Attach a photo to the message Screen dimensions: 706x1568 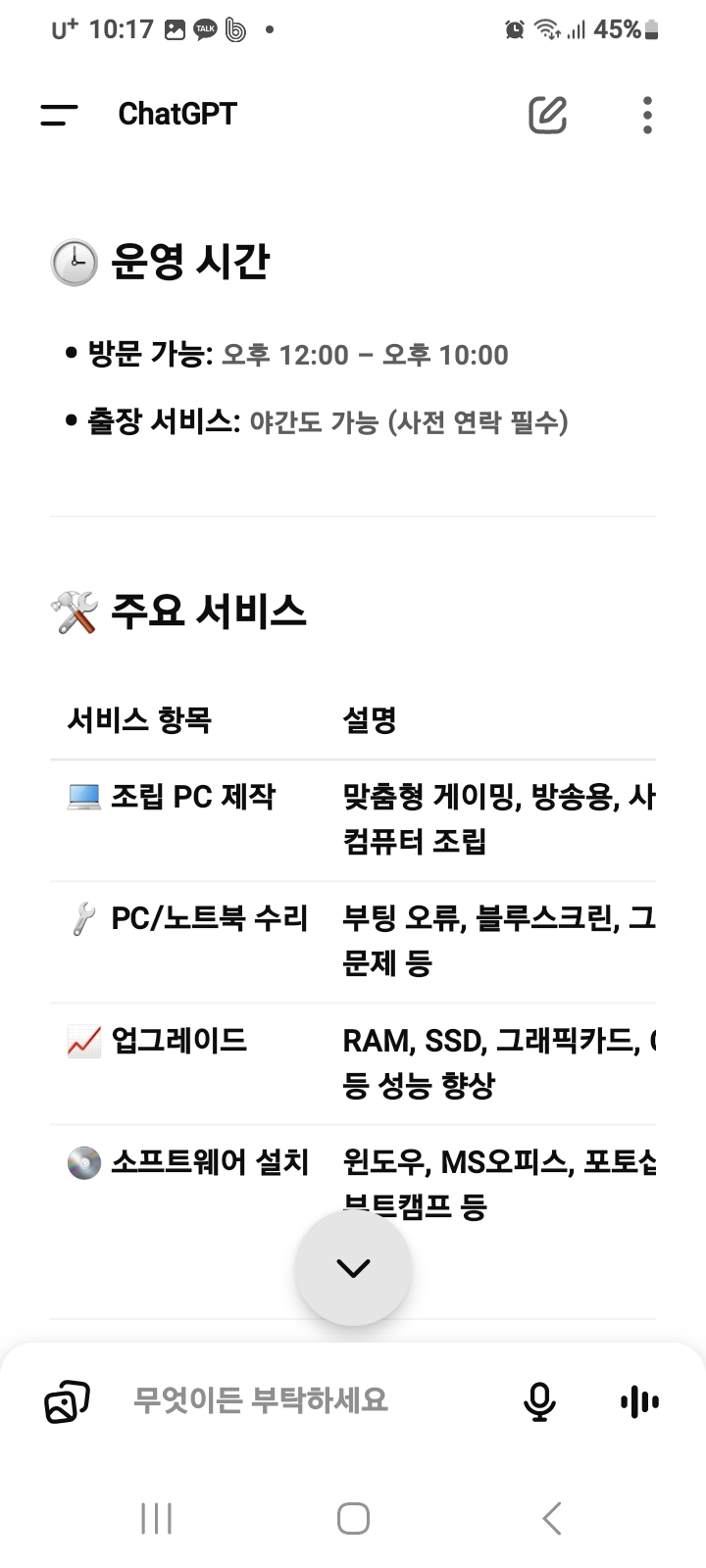pyautogui.click(x=67, y=1400)
